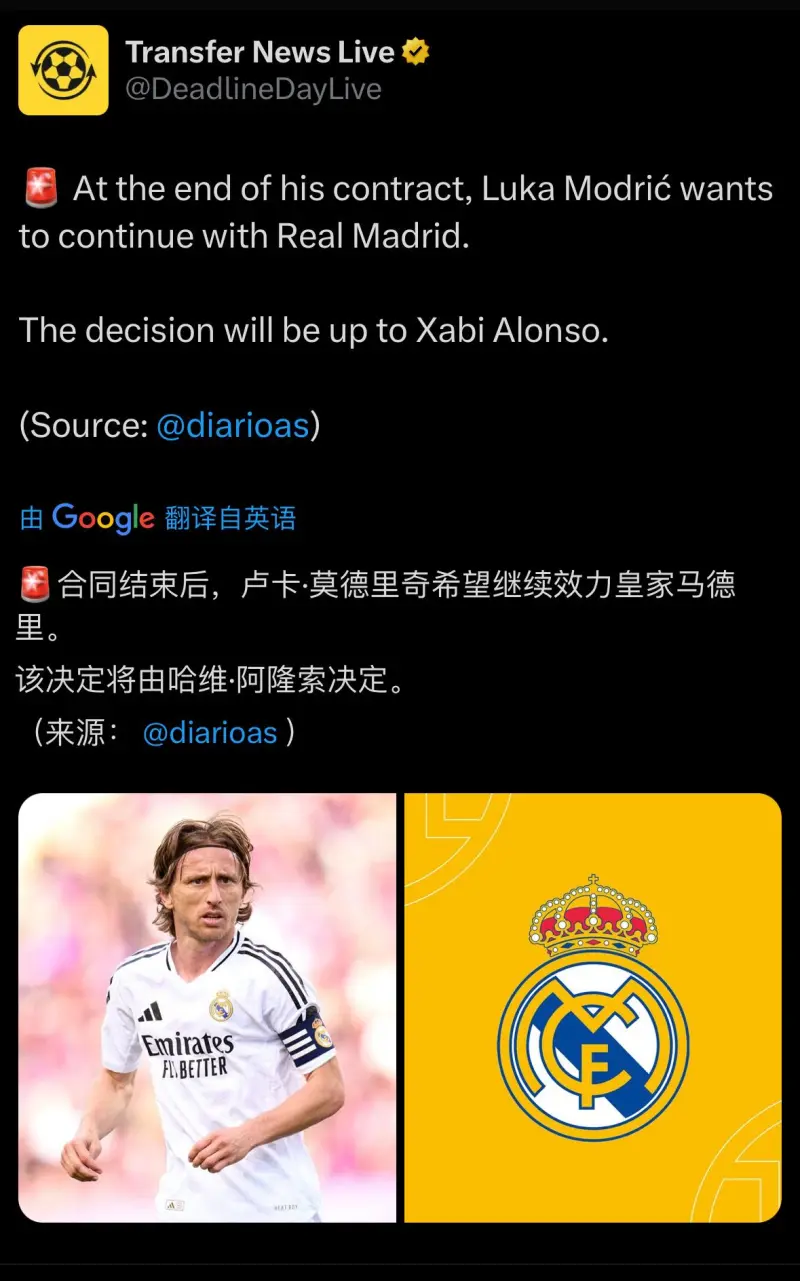
Task: Click the Google logo in the translation bar
Action: [x=104, y=517]
